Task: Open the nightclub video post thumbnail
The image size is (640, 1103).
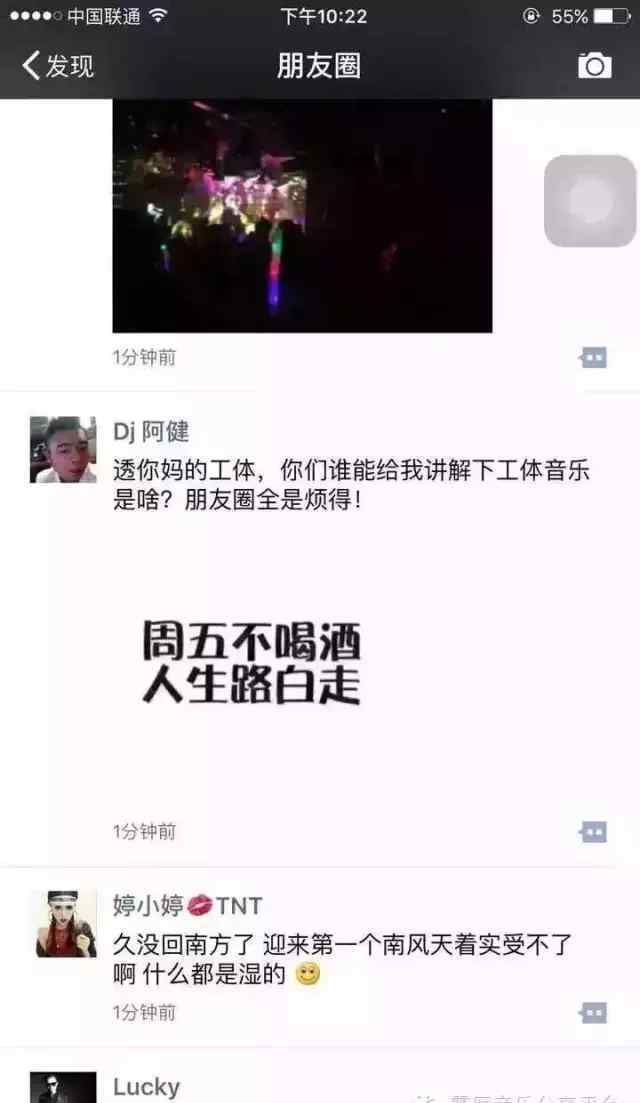Action: pos(302,215)
